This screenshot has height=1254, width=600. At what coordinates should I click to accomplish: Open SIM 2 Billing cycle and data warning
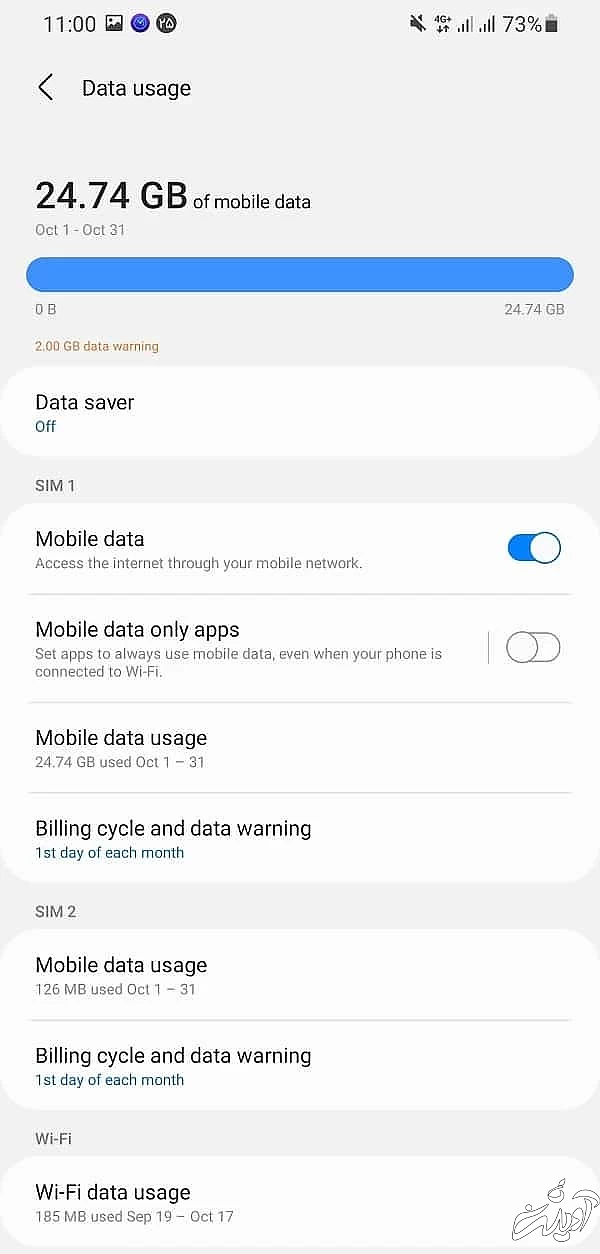(x=300, y=1066)
